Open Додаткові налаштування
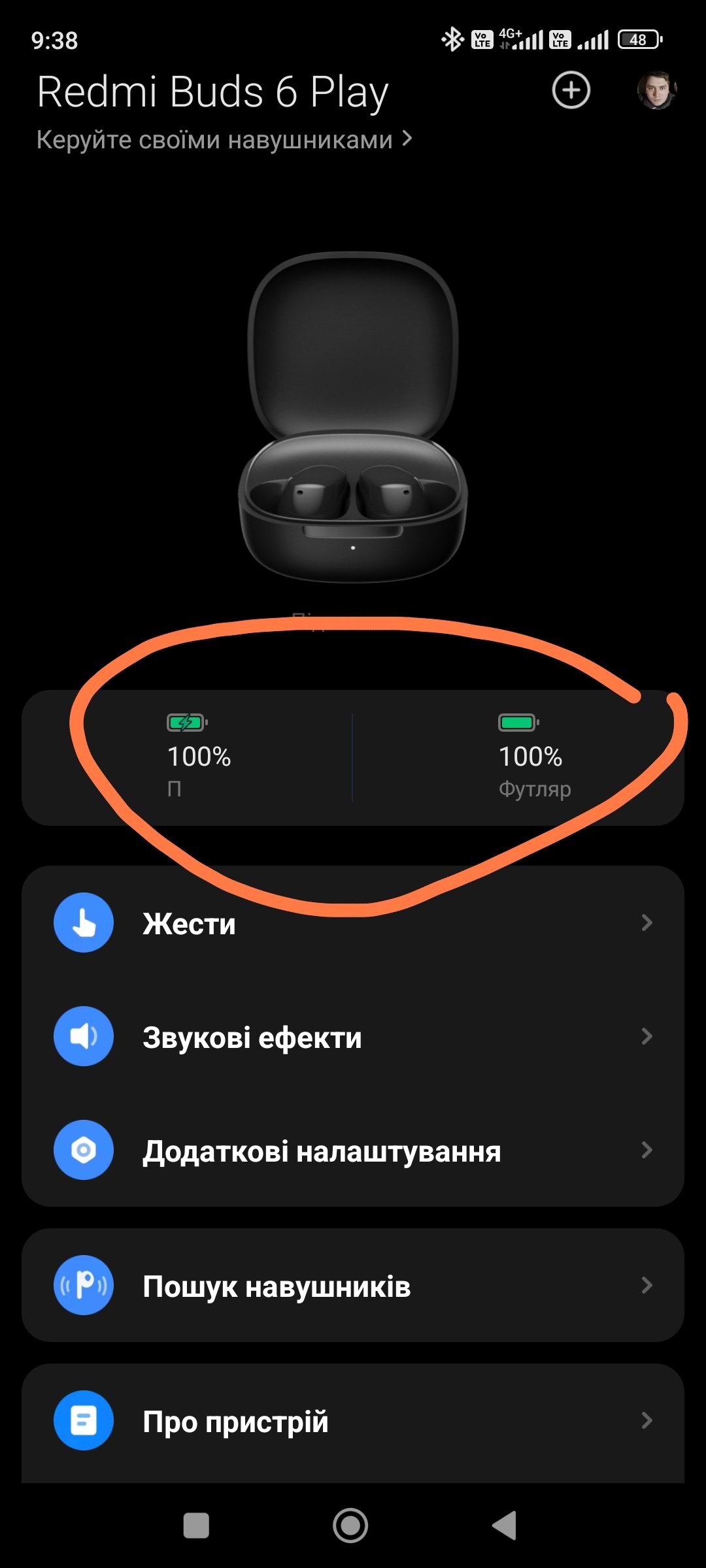This screenshot has width=706, height=1568. 353,1151
